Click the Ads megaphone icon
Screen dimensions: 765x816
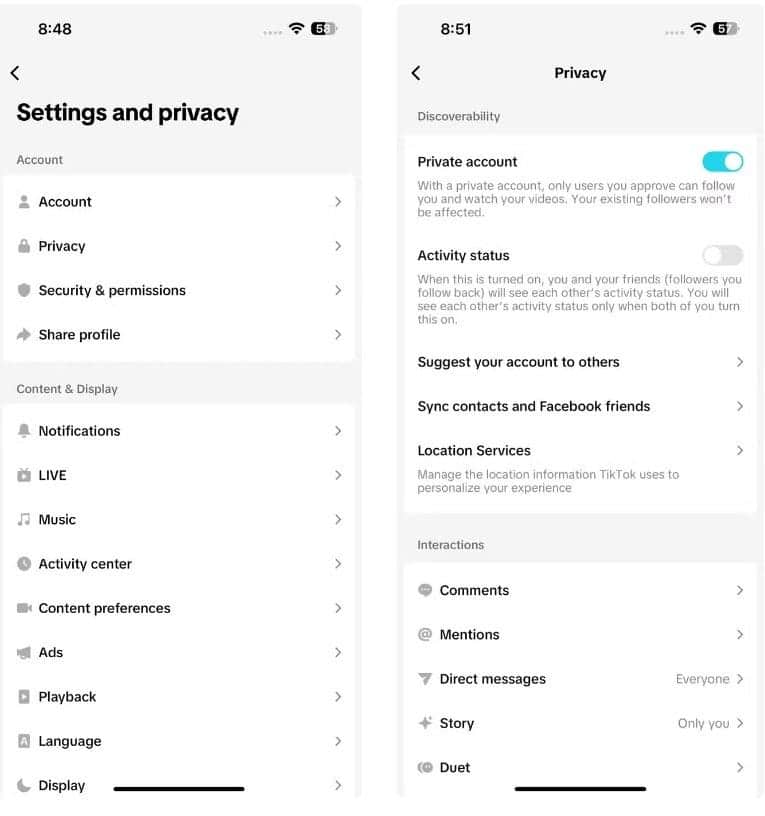pyautogui.click(x=23, y=652)
